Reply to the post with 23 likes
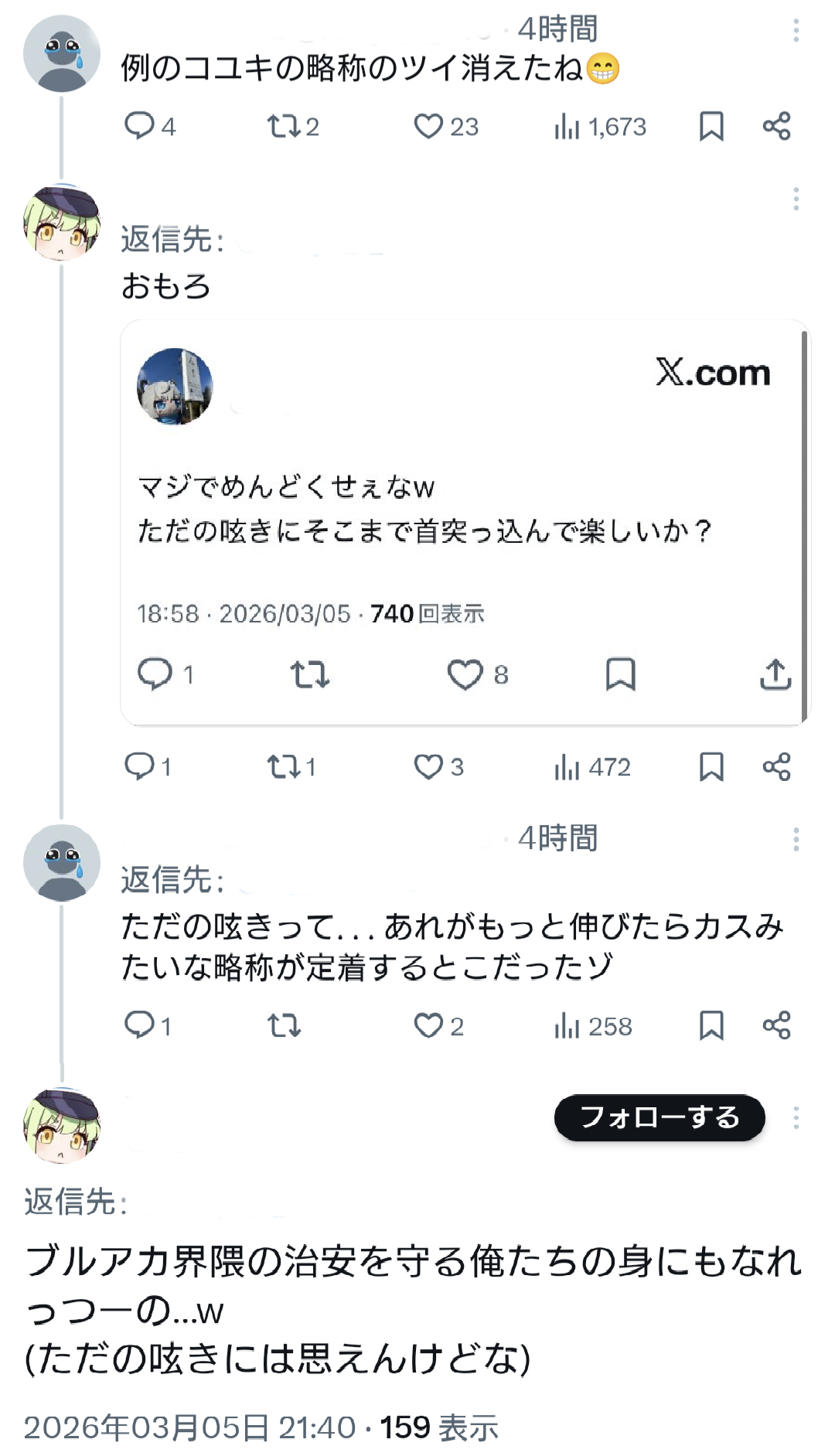 tap(150, 126)
